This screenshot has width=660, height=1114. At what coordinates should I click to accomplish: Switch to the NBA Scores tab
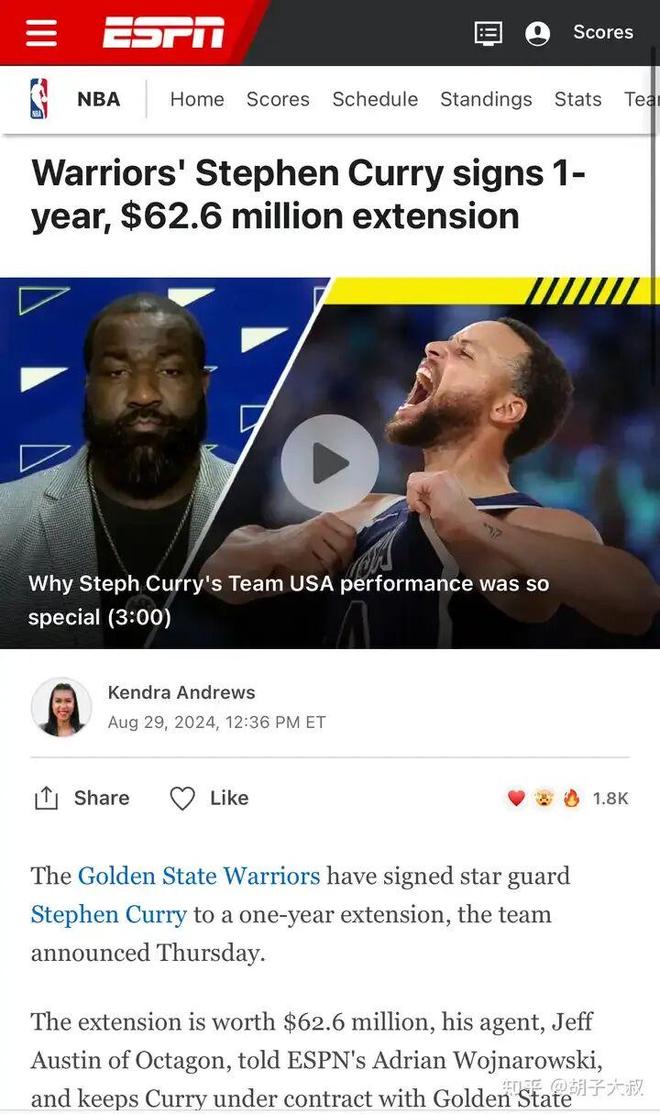coord(278,99)
